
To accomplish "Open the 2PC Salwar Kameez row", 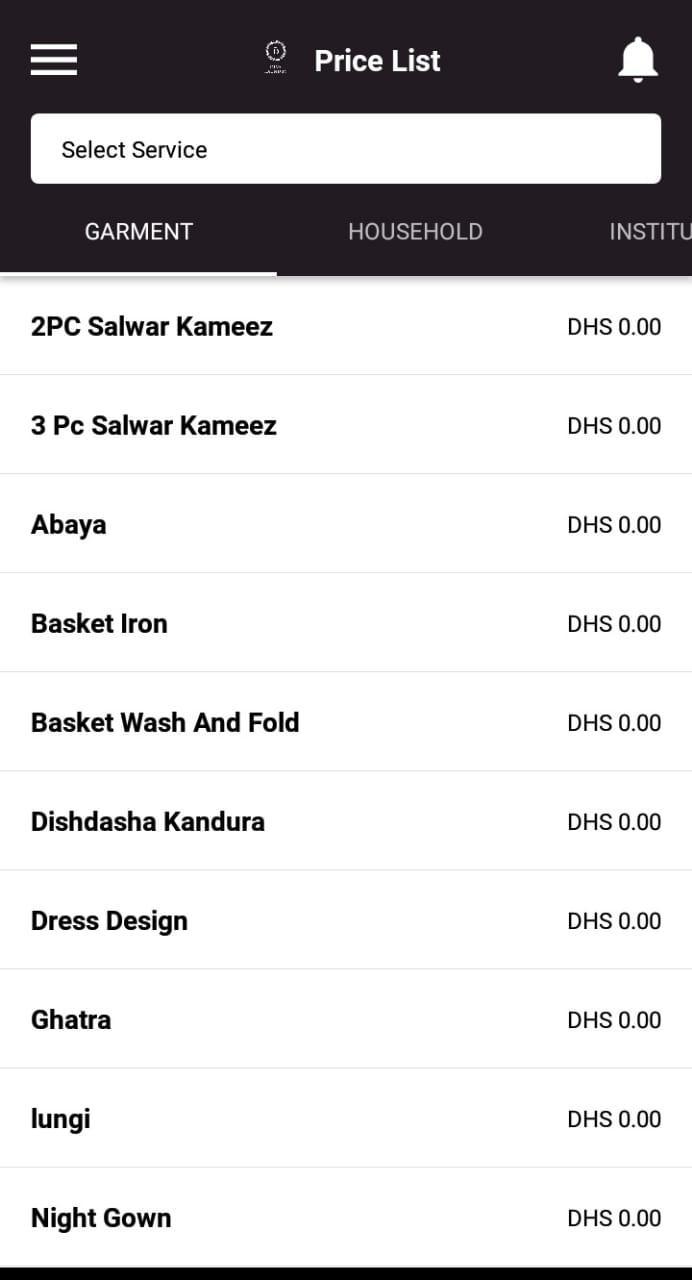I will tap(346, 326).
